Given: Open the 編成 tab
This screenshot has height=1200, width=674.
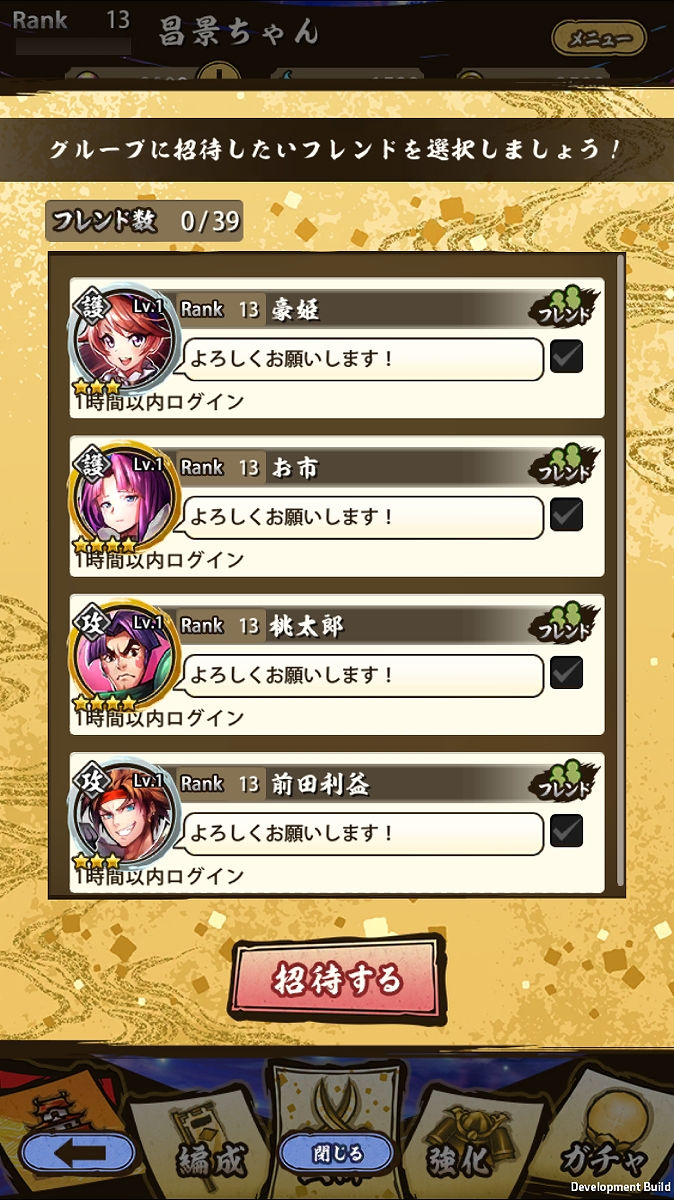Looking at the screenshot, I should point(211,1160).
